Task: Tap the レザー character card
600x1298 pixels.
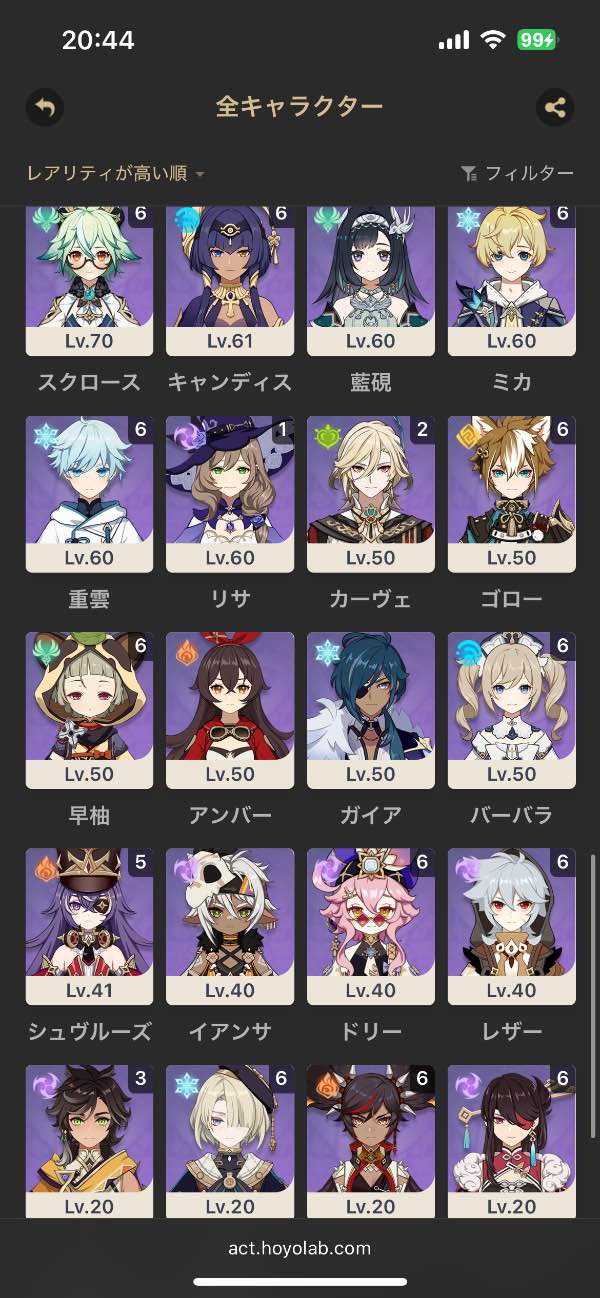Action: pyautogui.click(x=512, y=926)
